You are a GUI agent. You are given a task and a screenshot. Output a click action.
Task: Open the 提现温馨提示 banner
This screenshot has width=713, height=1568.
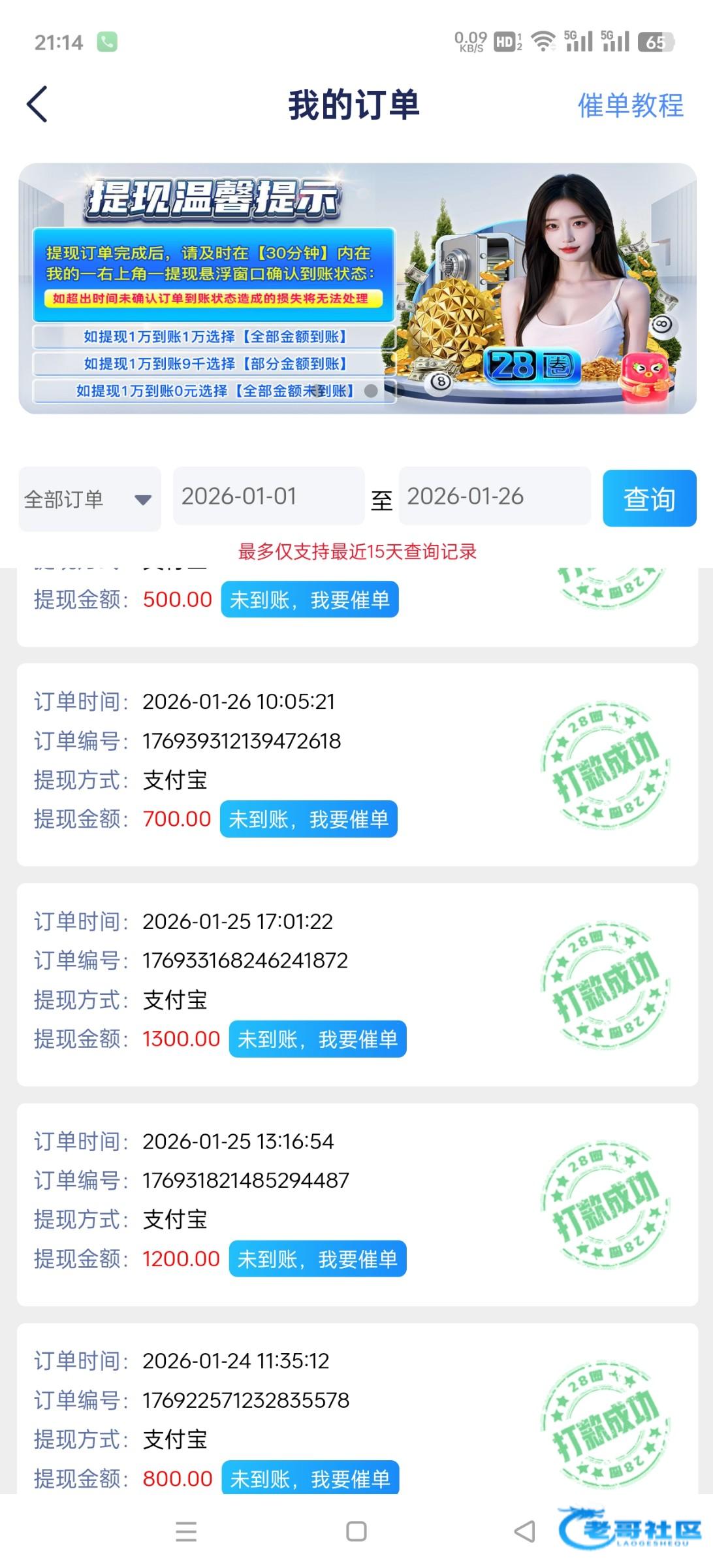(357, 288)
